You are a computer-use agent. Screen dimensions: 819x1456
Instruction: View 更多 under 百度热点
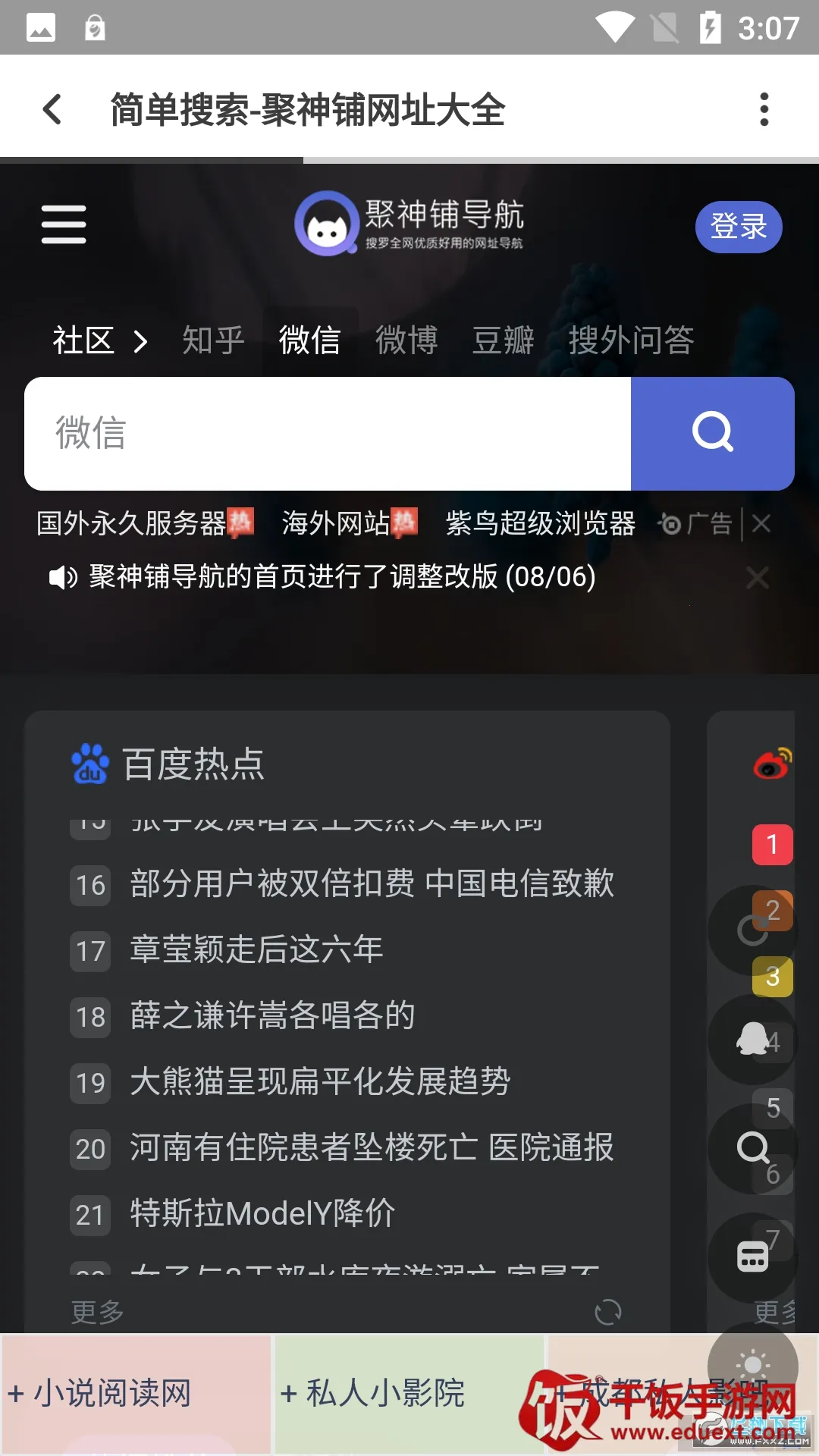pos(97,1312)
